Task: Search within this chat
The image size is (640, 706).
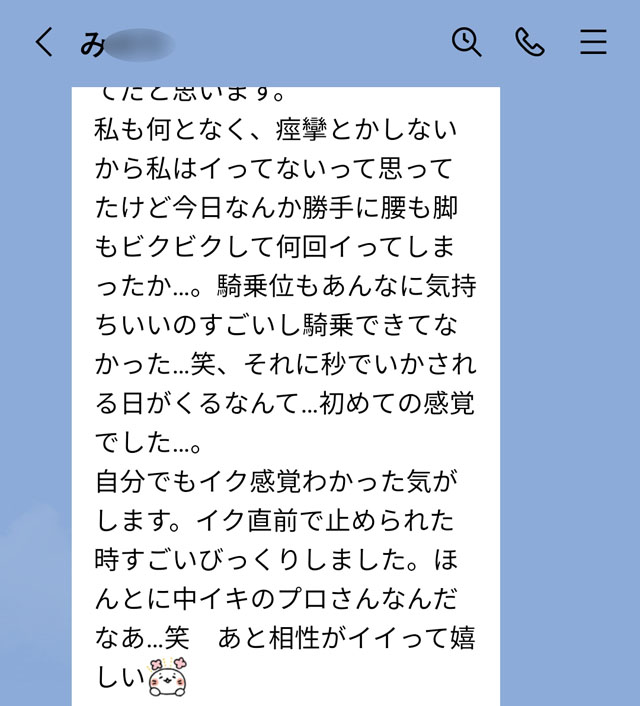Action: (466, 42)
